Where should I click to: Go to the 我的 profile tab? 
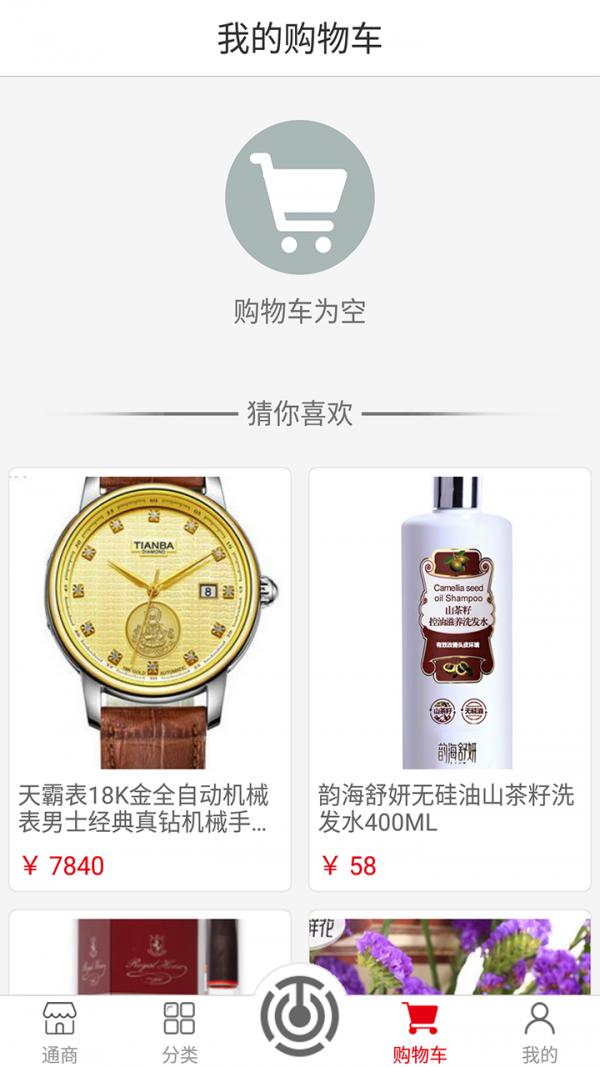tap(539, 1032)
